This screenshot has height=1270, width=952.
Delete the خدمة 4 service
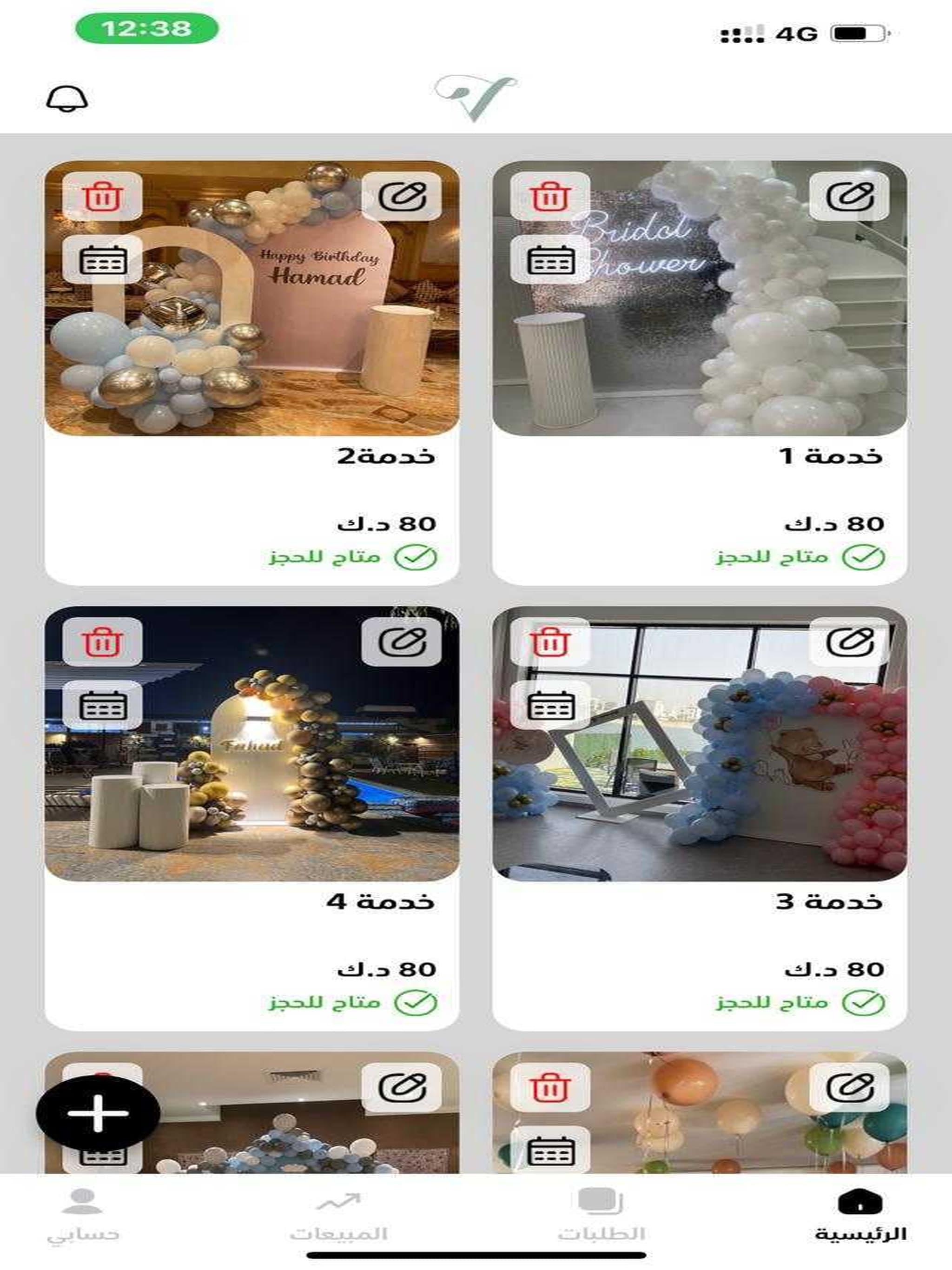click(x=102, y=642)
